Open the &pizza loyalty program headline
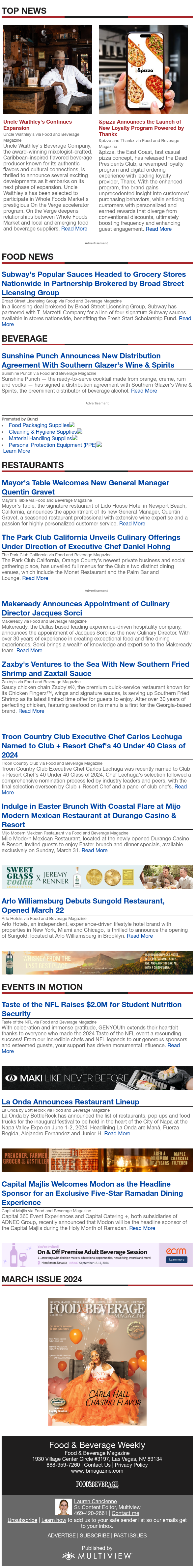The image size is (196, 1568). point(141,128)
